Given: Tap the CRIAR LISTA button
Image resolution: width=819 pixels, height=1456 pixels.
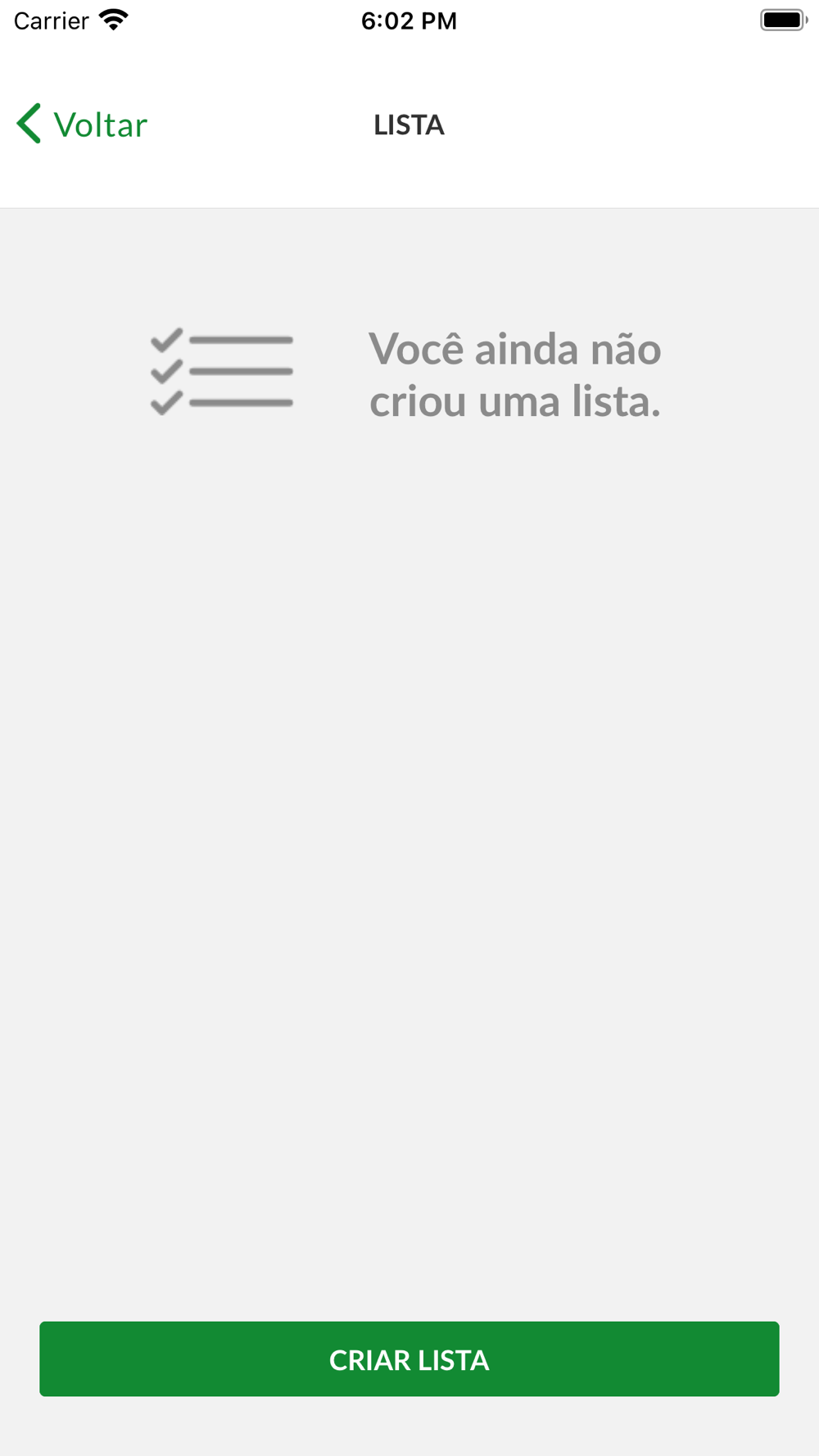Looking at the screenshot, I should [409, 1359].
